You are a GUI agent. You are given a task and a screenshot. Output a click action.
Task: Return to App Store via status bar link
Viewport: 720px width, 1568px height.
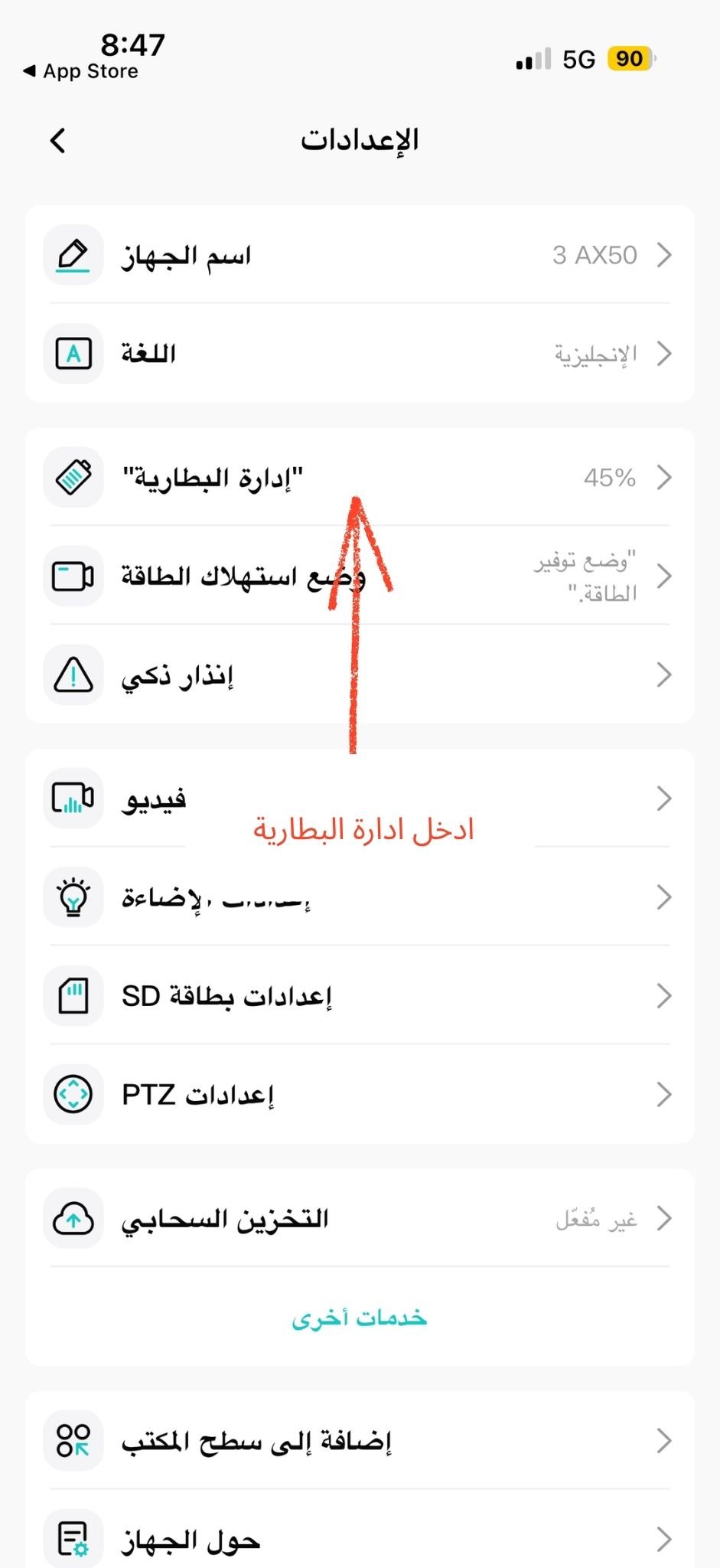click(x=81, y=71)
